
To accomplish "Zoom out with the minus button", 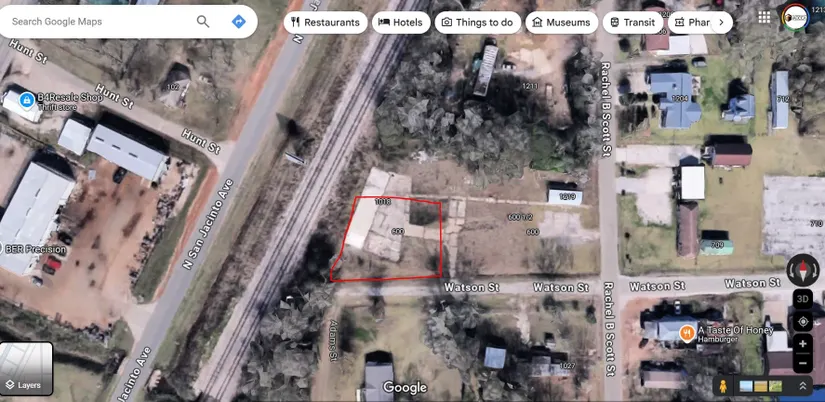I will [x=802, y=361].
